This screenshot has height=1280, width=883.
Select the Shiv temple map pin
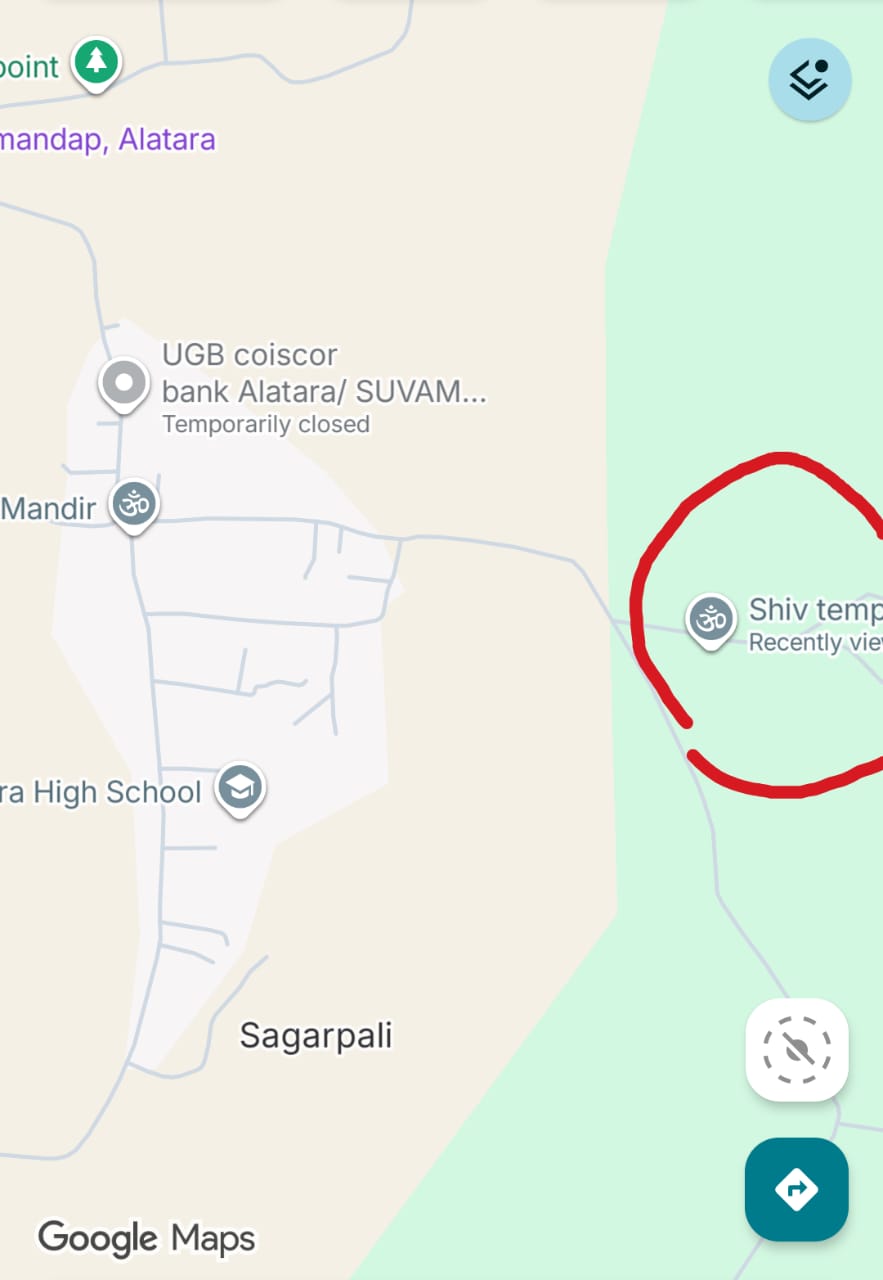pyautogui.click(x=711, y=619)
